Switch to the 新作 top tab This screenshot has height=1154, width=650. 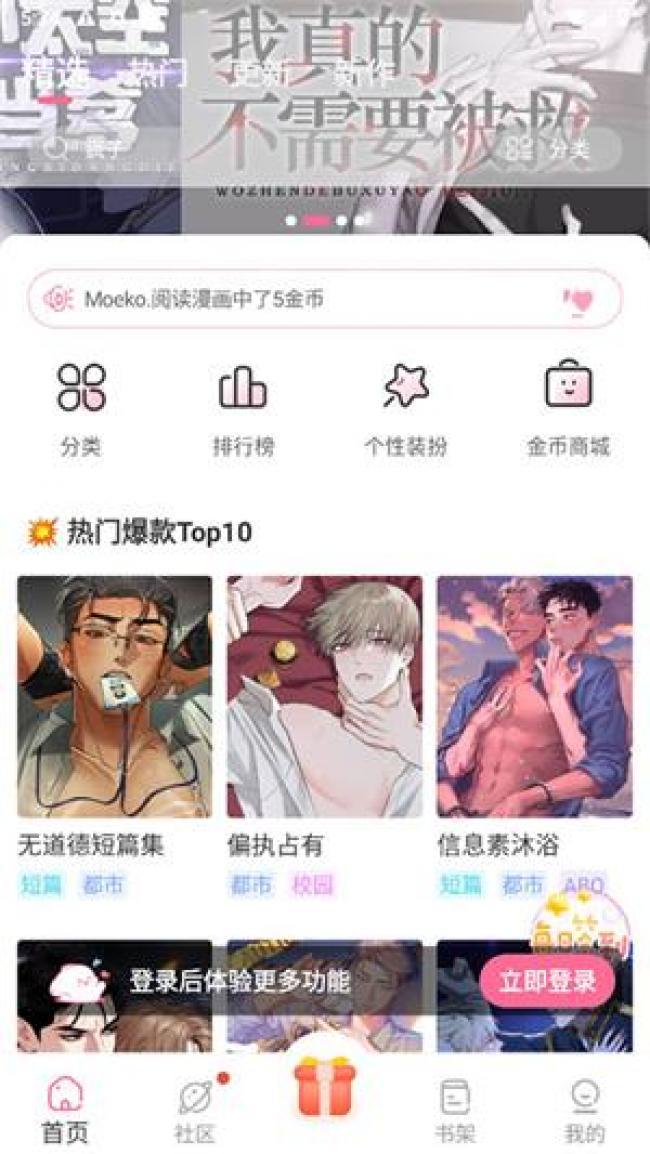point(362,72)
